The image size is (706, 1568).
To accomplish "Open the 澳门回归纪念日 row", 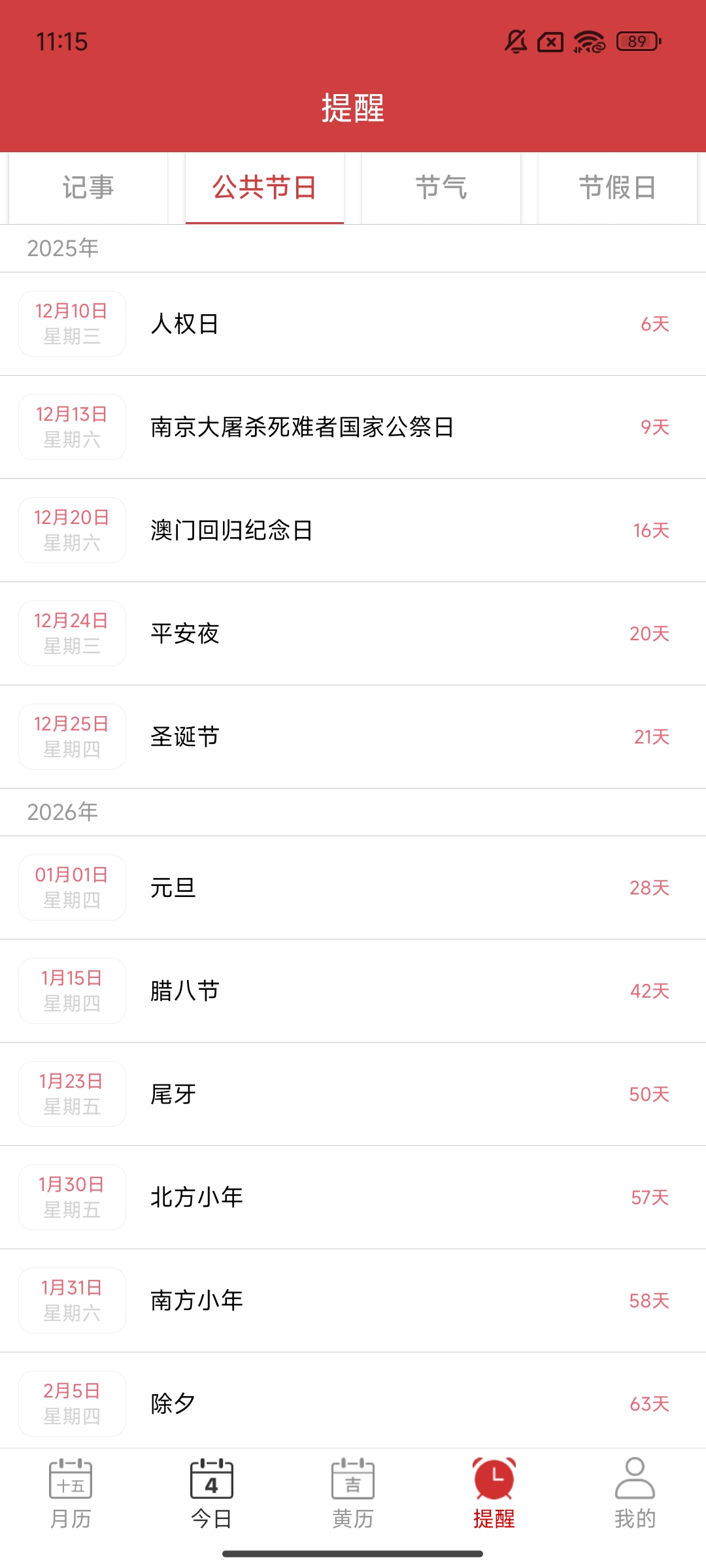I will (353, 531).
